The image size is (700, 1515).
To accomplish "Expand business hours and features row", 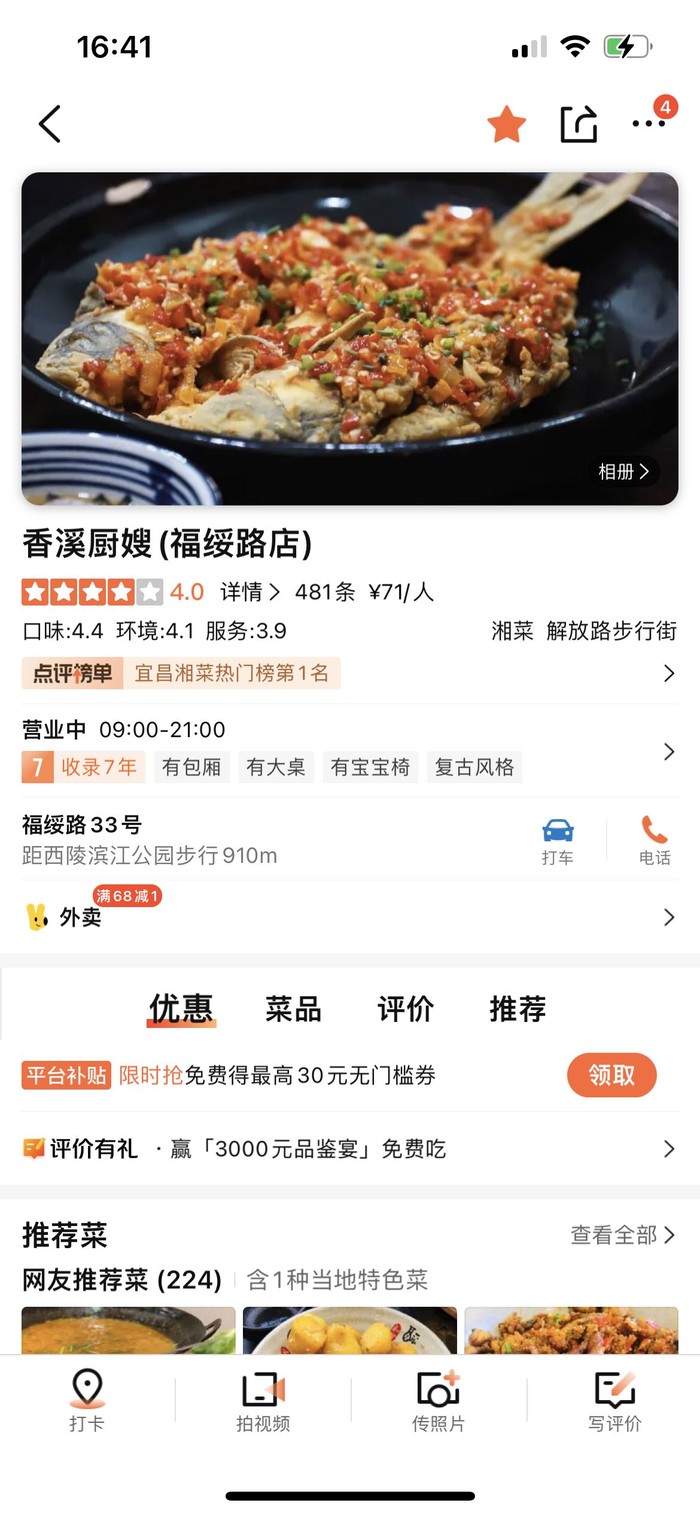I will pyautogui.click(x=668, y=751).
